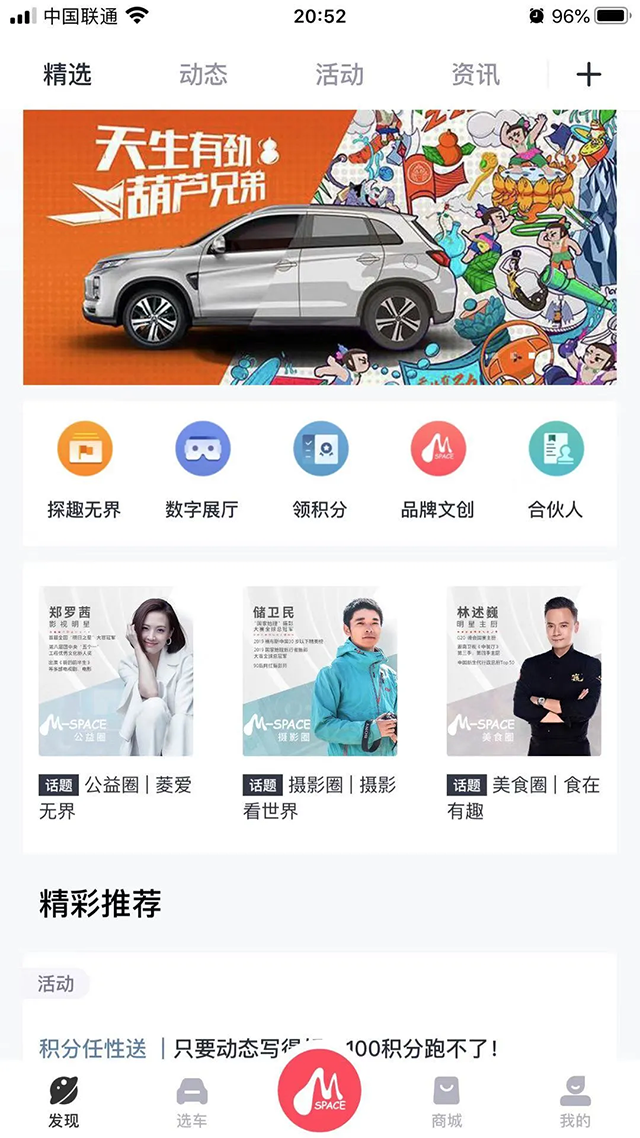Switch to the 活动 tab
This screenshot has width=640, height=1138.
pos(339,74)
